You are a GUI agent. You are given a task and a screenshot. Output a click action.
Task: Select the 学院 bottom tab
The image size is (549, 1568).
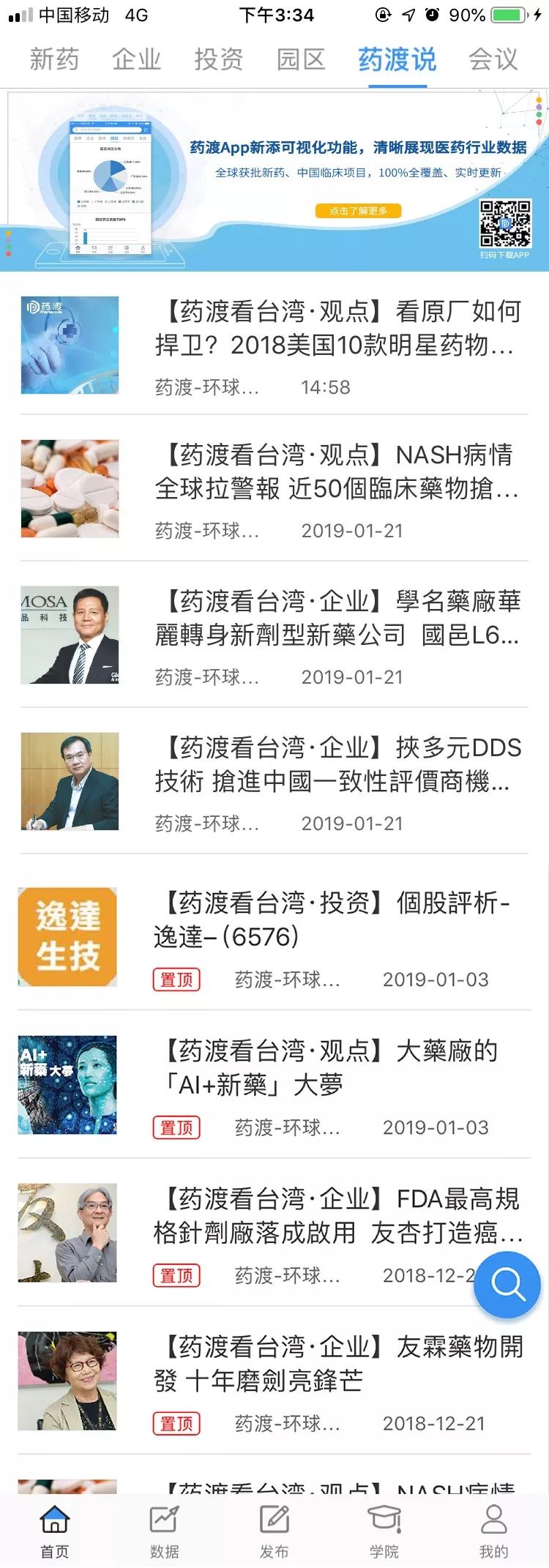pos(384,1530)
